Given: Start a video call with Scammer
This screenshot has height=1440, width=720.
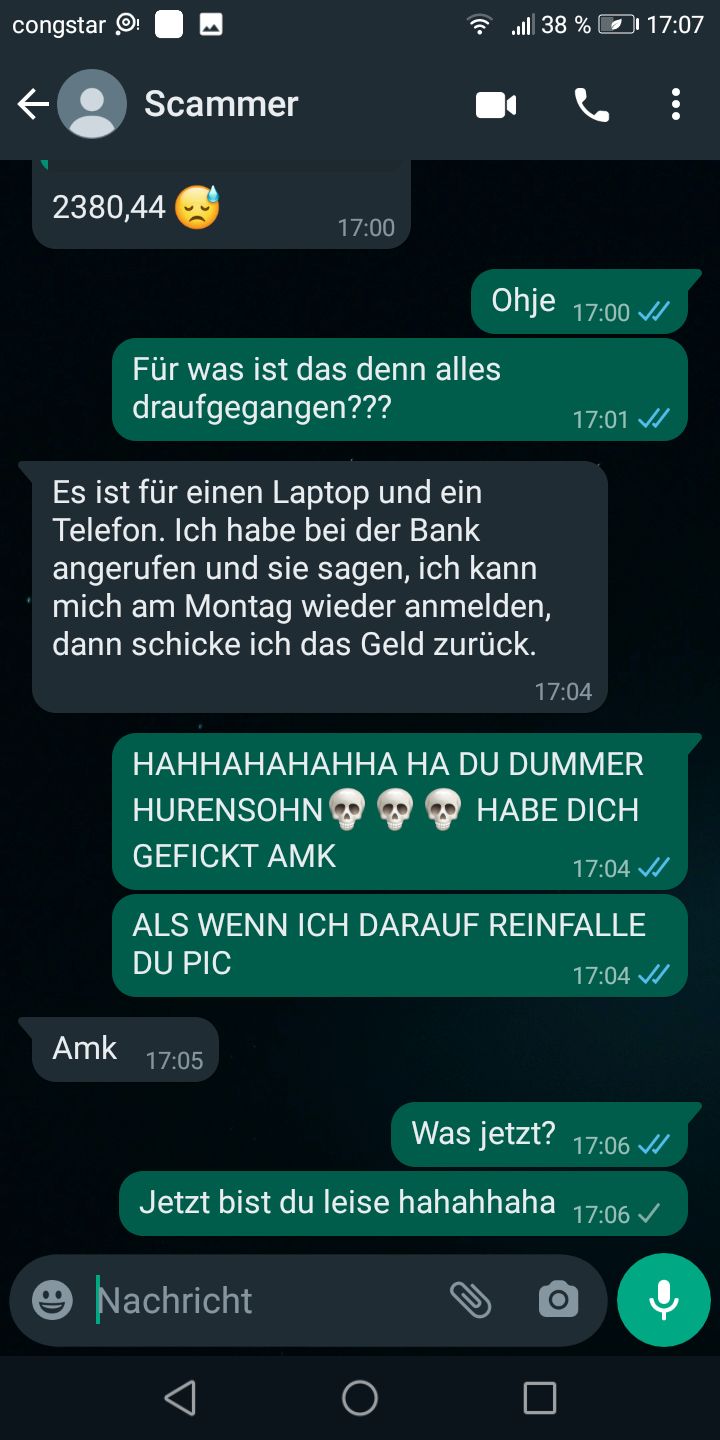Looking at the screenshot, I should point(496,105).
